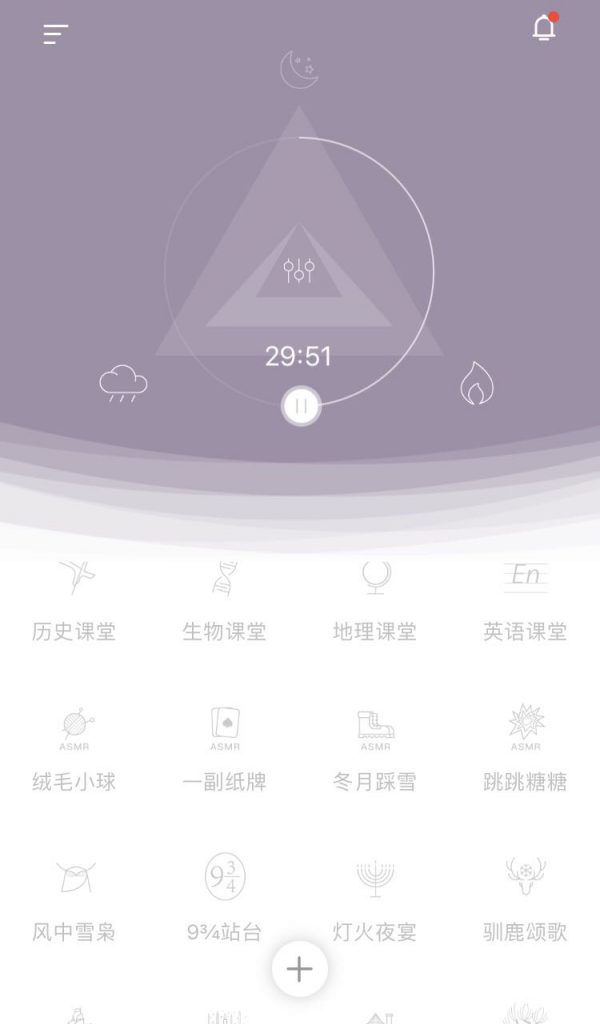Choose the 驯鹿颂歌 sound
The width and height of the screenshot is (600, 1024).
[x=525, y=898]
